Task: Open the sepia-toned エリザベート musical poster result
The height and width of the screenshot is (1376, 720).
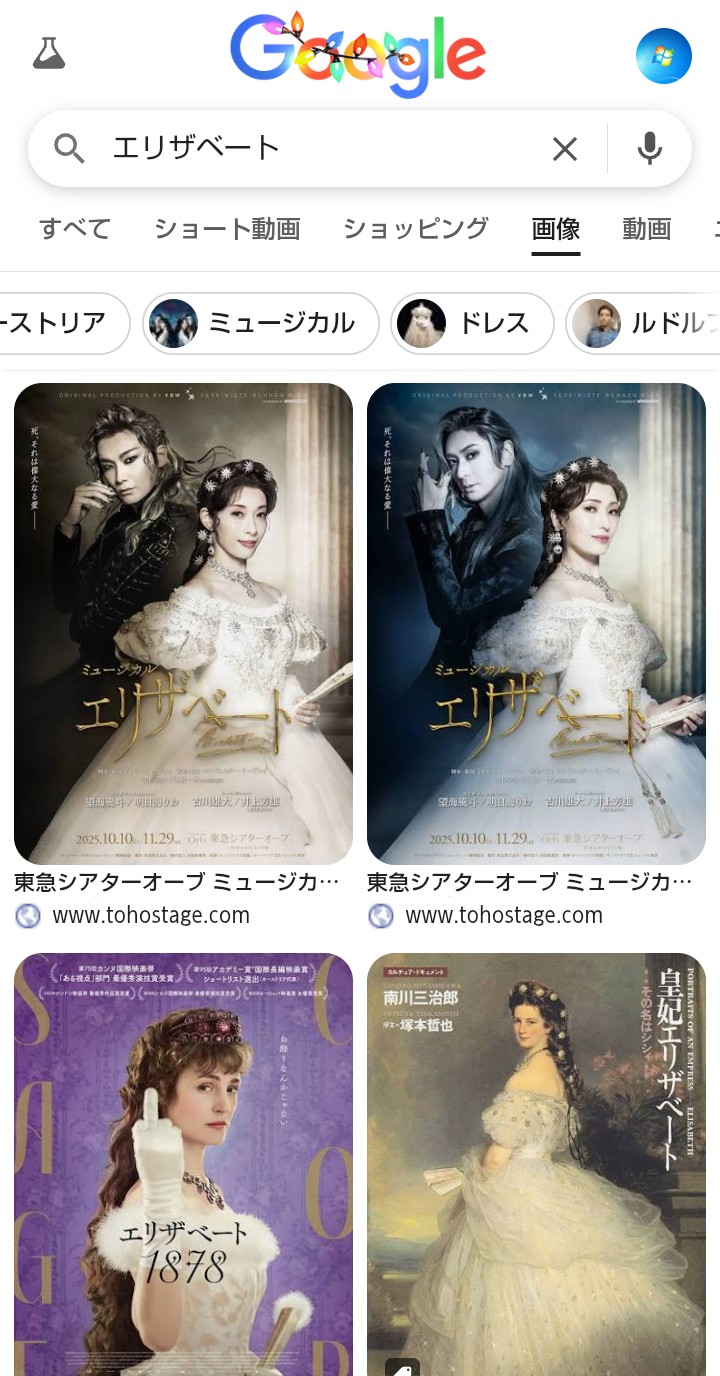Action: 183,623
